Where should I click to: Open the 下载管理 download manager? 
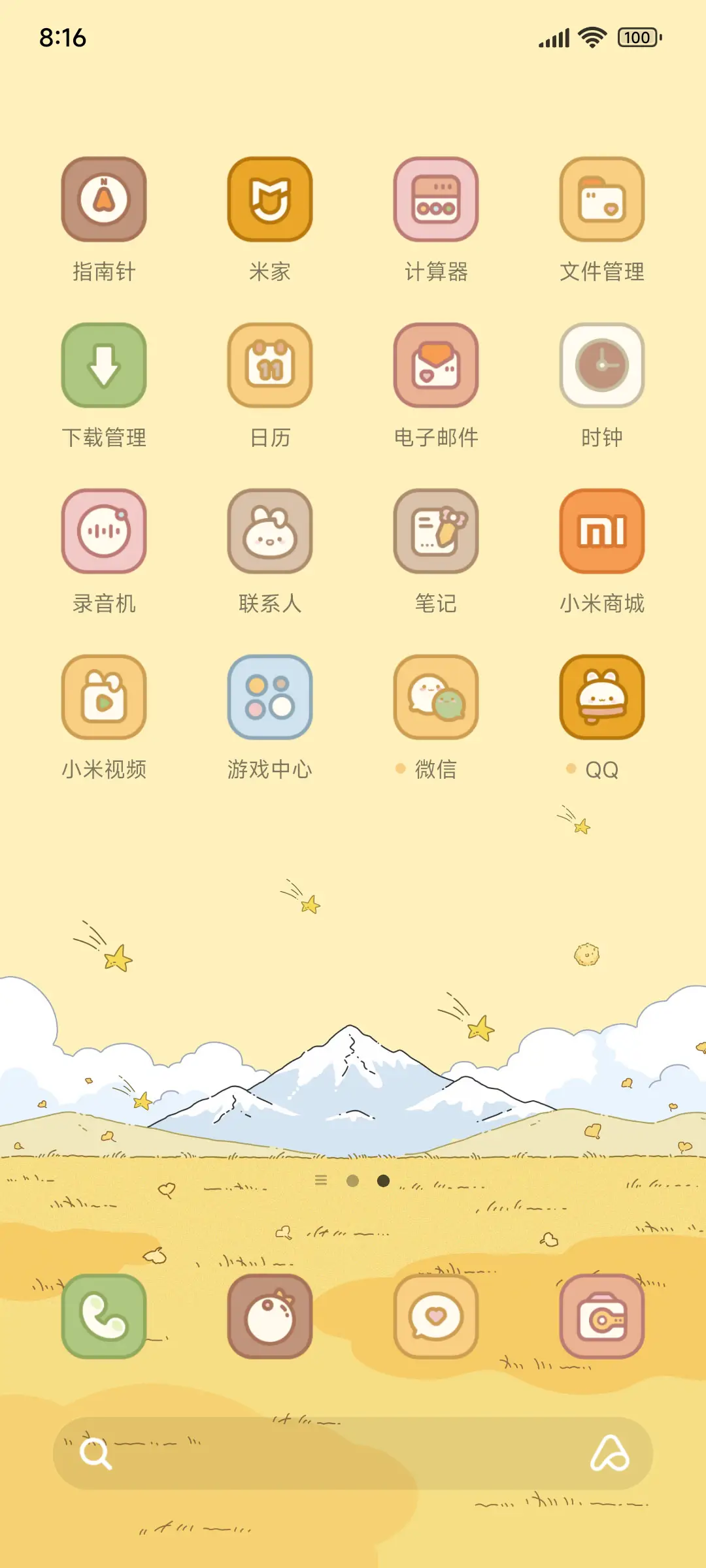click(x=103, y=365)
